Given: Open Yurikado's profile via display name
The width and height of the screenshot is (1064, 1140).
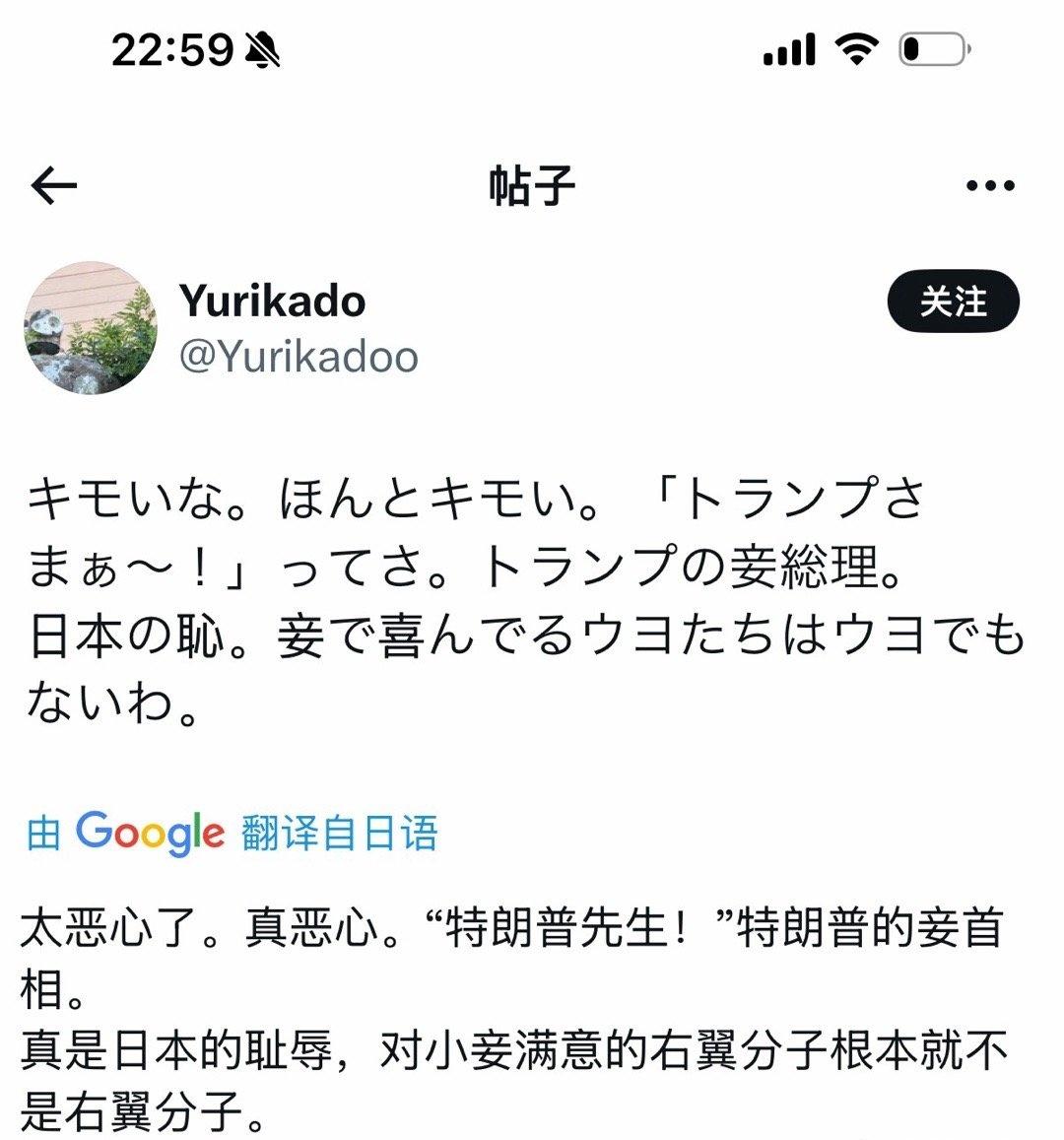Looking at the screenshot, I should tap(272, 302).
